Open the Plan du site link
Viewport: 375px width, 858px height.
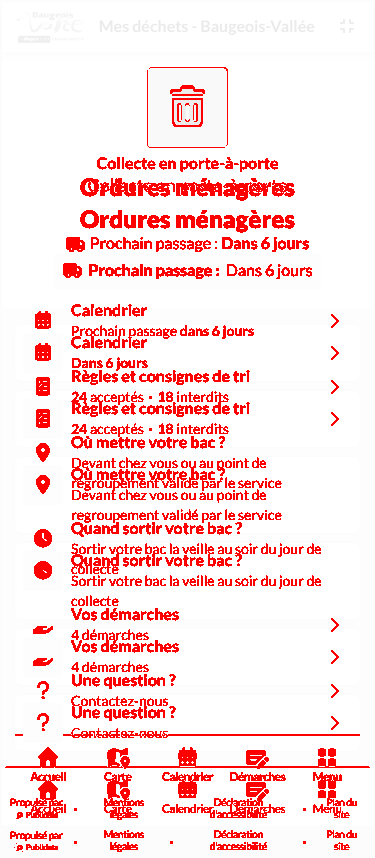click(342, 840)
